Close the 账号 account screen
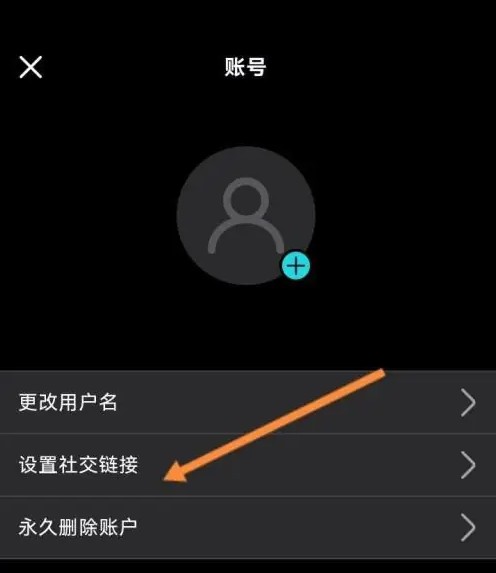Viewport: 496px width, 573px height. coord(31,67)
